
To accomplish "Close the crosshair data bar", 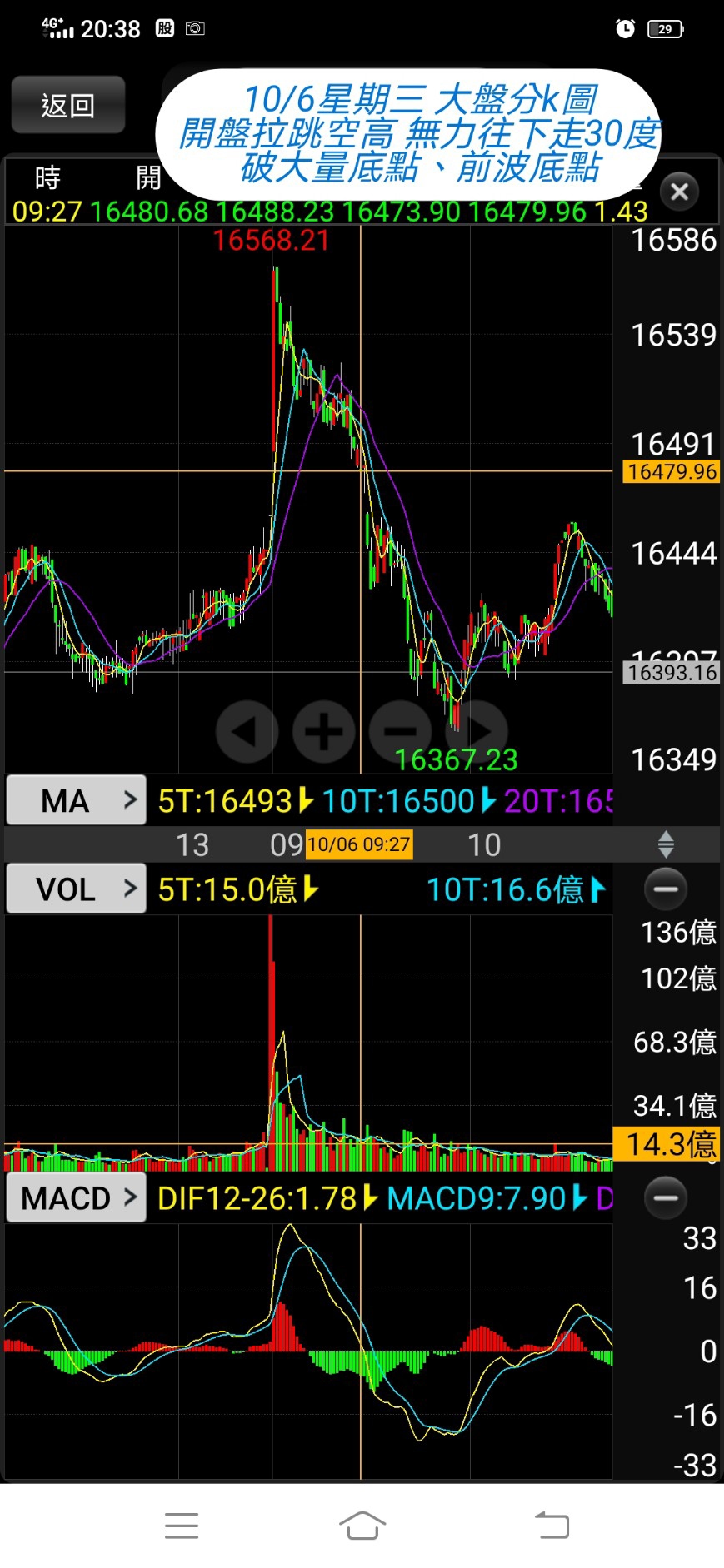I will pyautogui.click(x=679, y=192).
